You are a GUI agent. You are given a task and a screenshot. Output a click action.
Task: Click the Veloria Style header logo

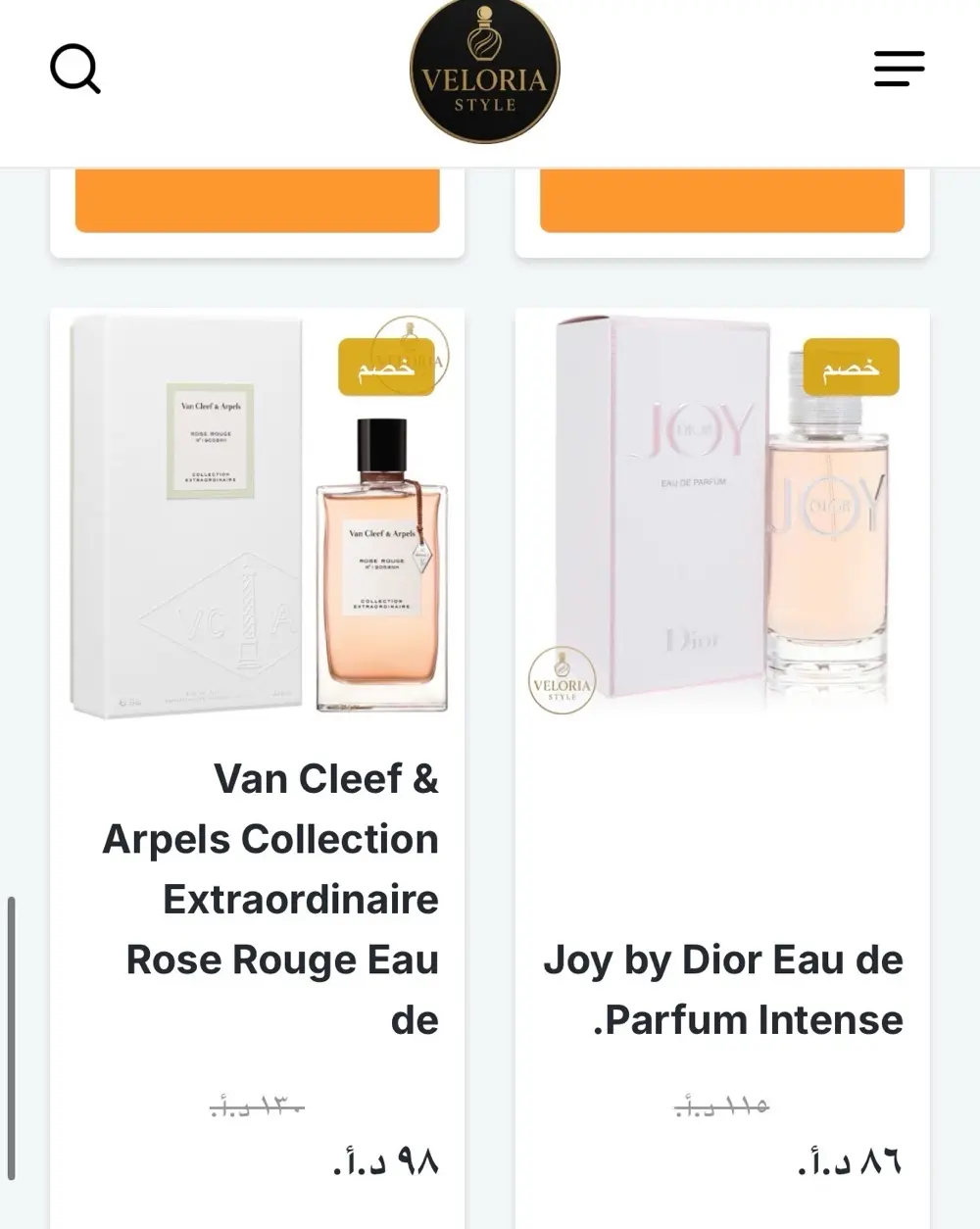(x=483, y=71)
